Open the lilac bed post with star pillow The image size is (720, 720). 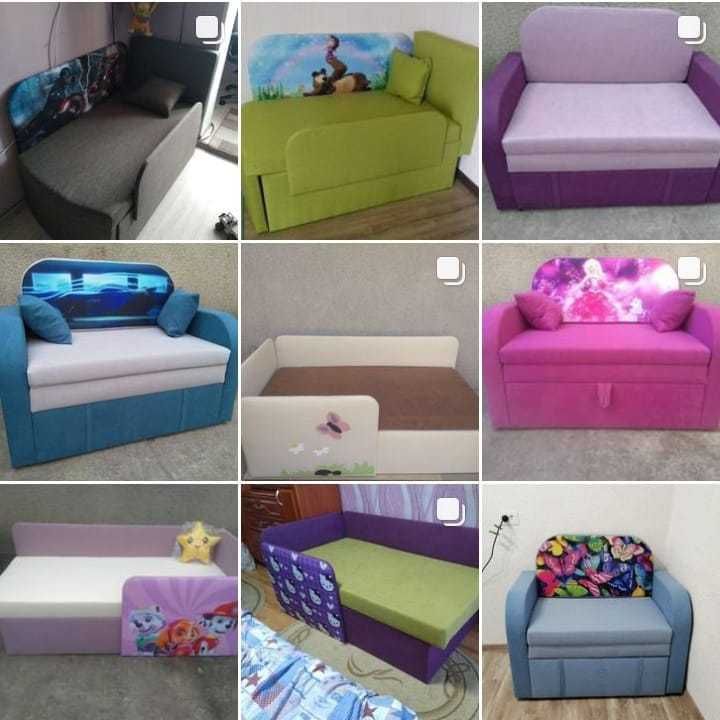coord(118,600)
